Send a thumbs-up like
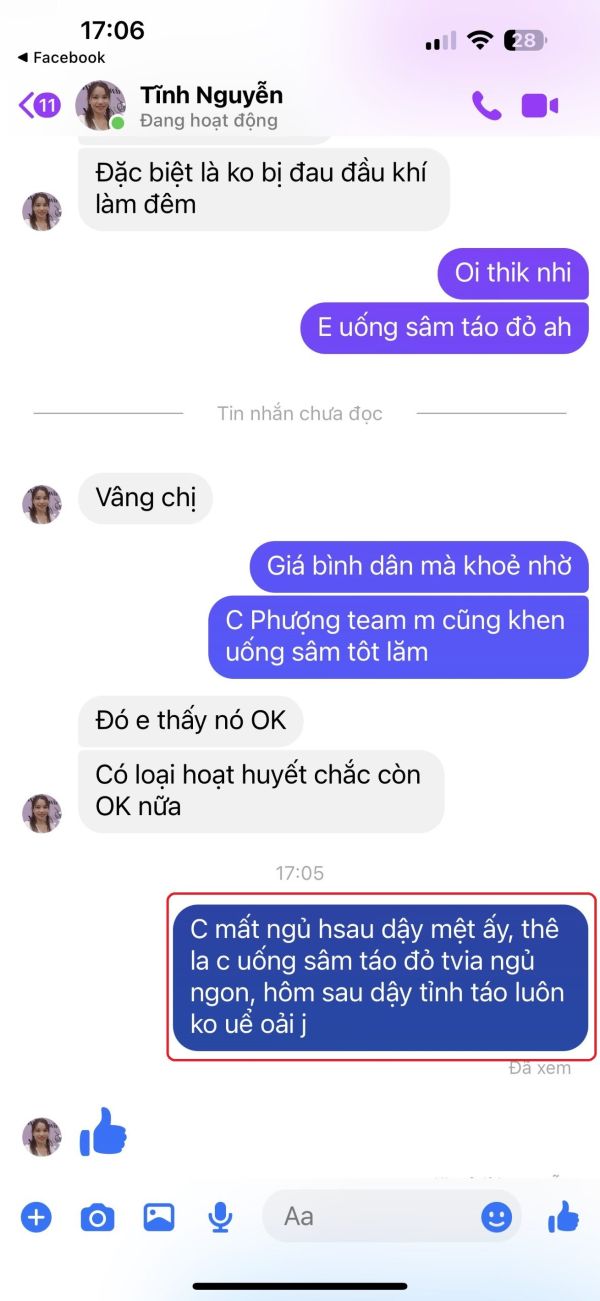The width and height of the screenshot is (600, 1301). (x=563, y=1216)
